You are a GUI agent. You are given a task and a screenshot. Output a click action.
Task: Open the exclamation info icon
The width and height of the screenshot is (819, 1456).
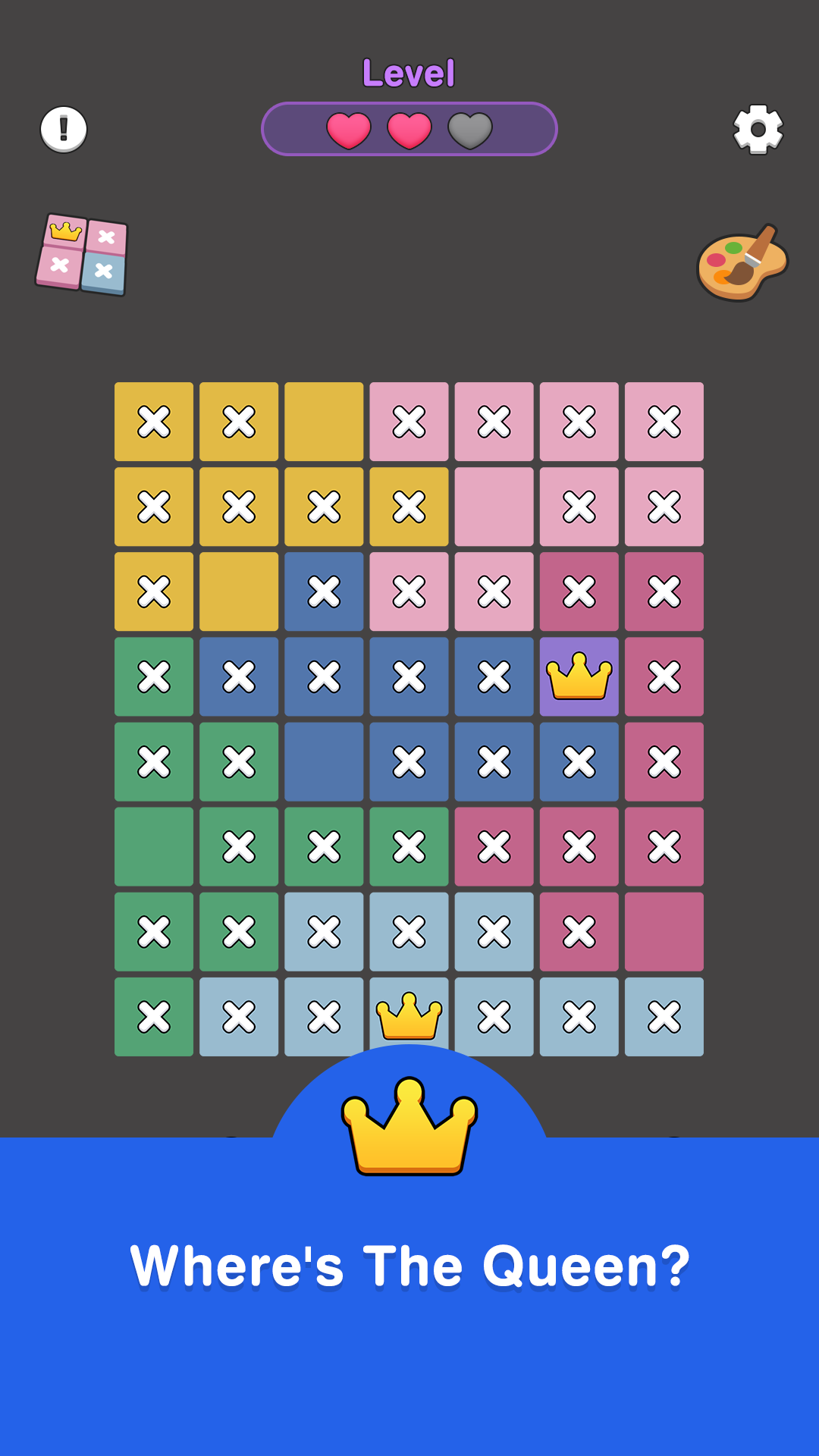point(64,129)
